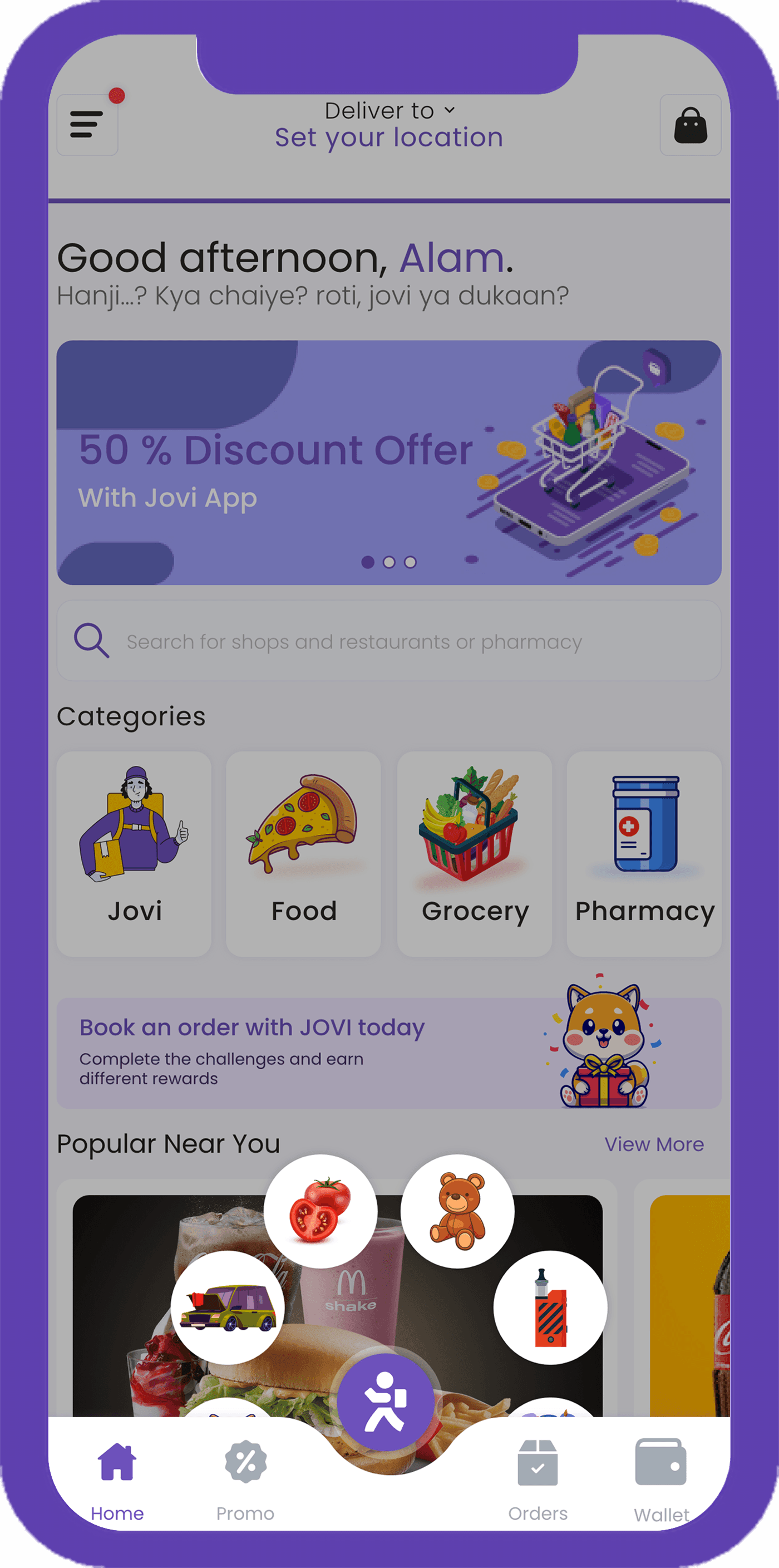Select the vape device bubble option

(550, 1307)
